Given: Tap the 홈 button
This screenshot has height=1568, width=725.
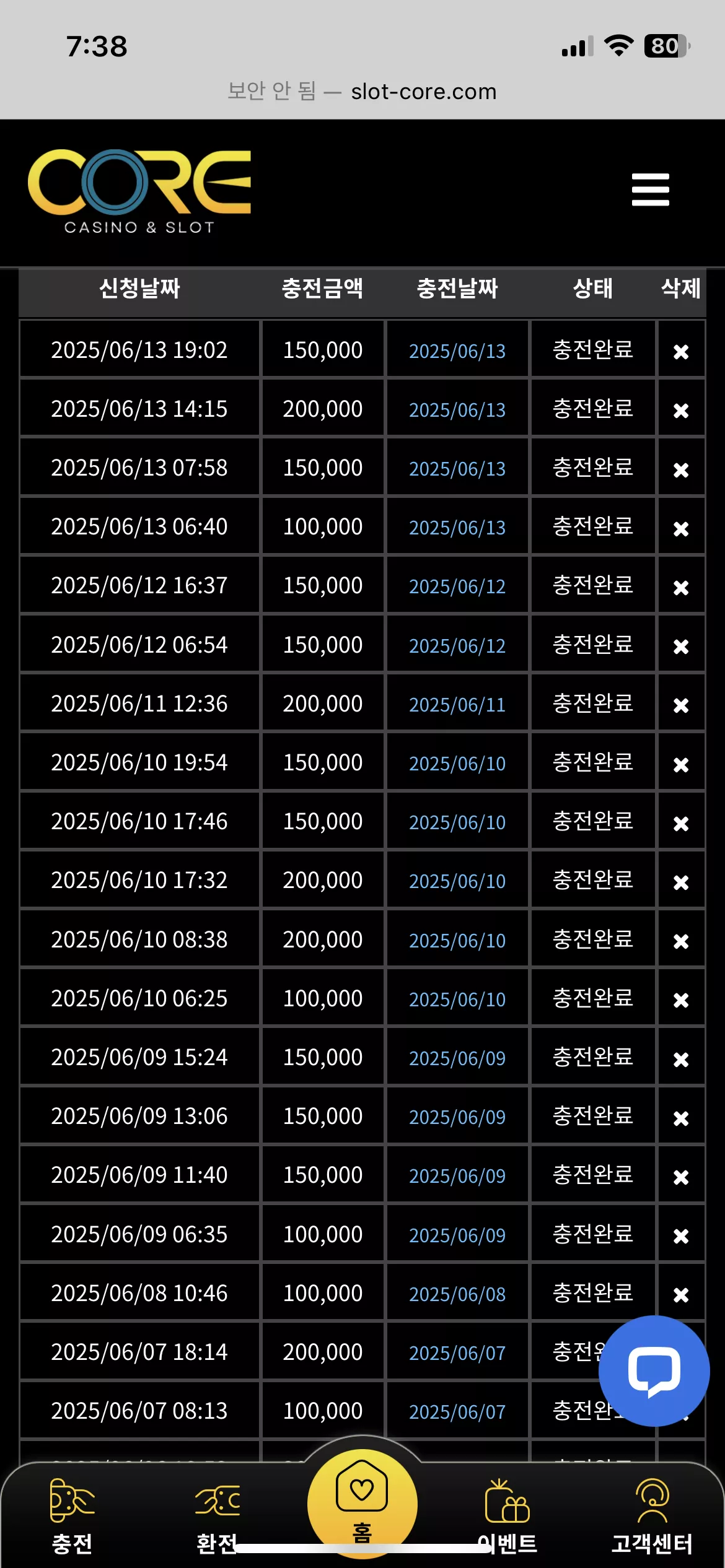Looking at the screenshot, I should point(362,1502).
